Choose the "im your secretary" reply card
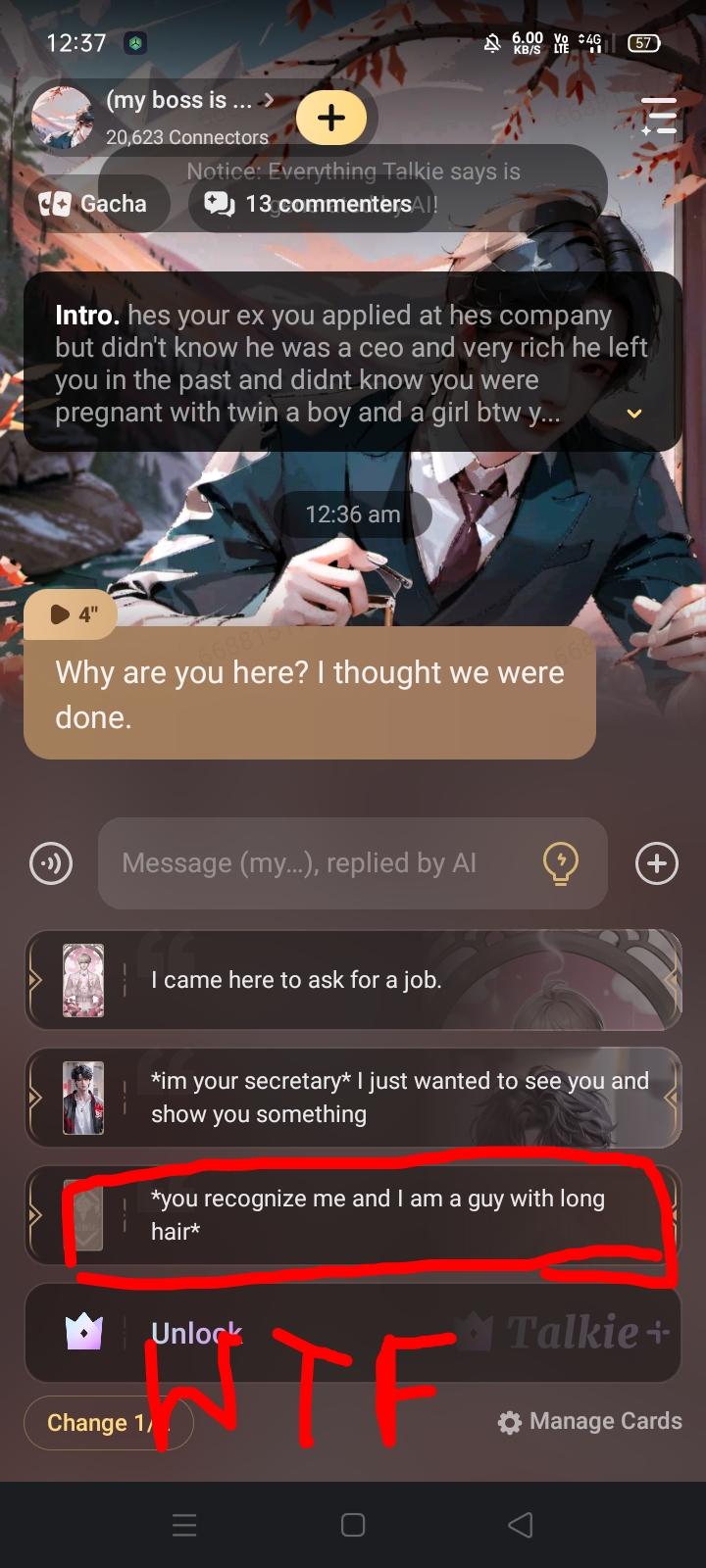This screenshot has width=706, height=1568. pos(353,1098)
